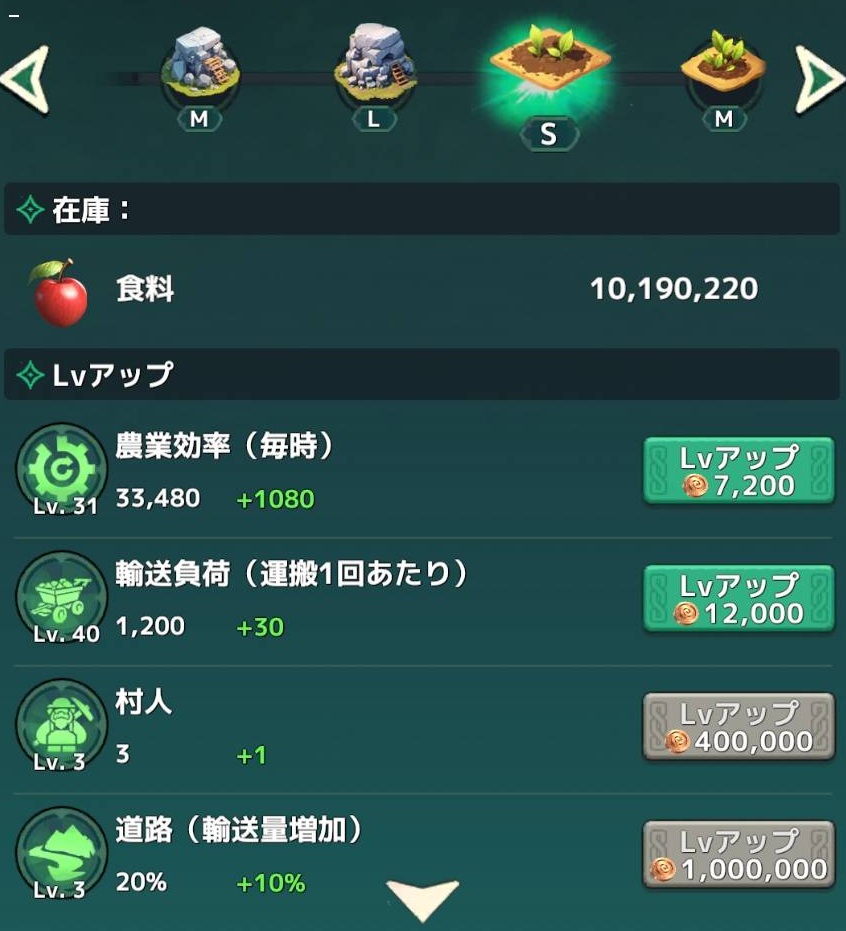Go to the next building with right arrow
Screen dimensions: 846x931
819,78
